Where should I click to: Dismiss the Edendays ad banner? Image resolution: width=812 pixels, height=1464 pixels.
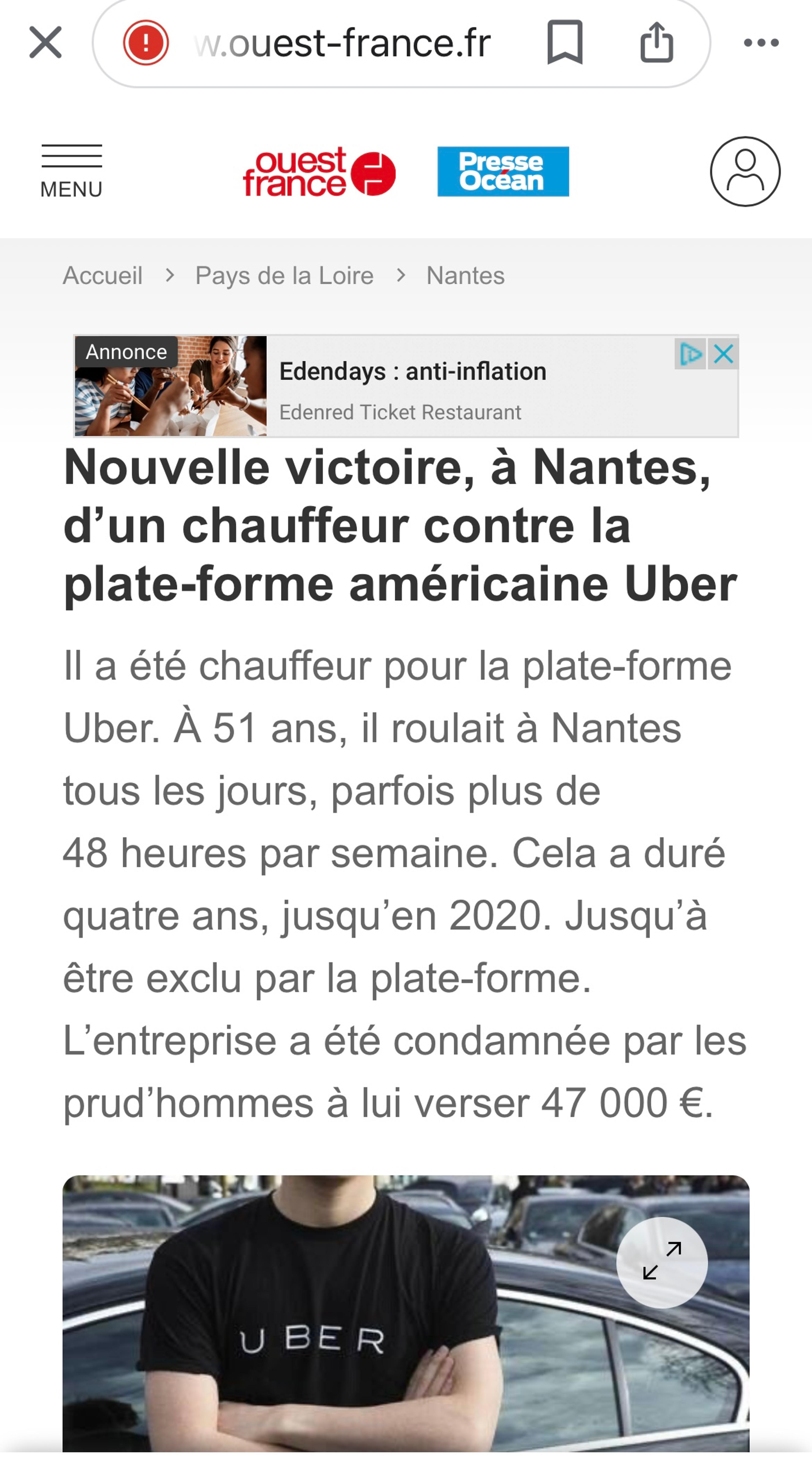(723, 354)
